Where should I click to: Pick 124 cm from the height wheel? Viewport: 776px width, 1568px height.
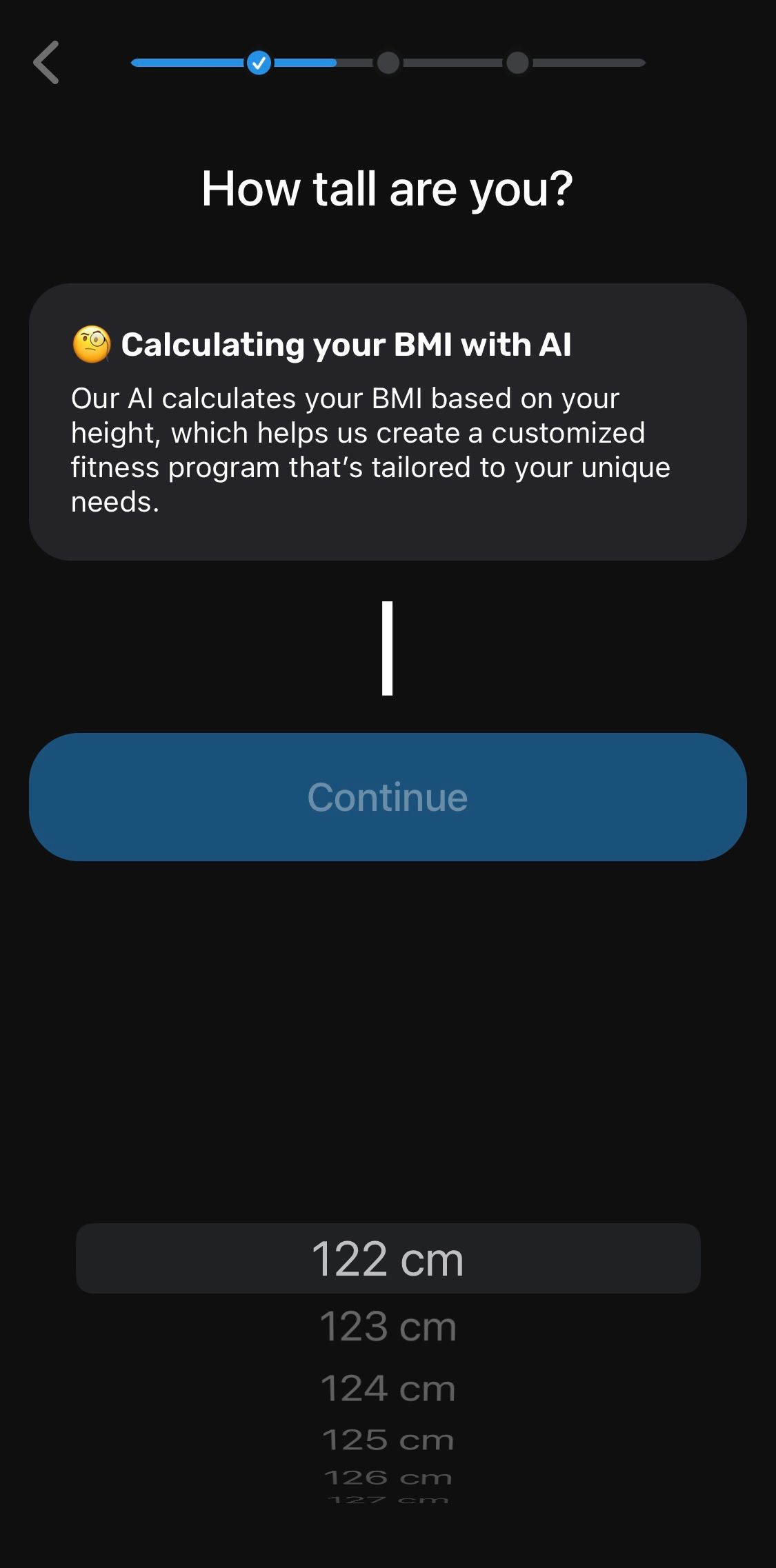click(388, 1387)
